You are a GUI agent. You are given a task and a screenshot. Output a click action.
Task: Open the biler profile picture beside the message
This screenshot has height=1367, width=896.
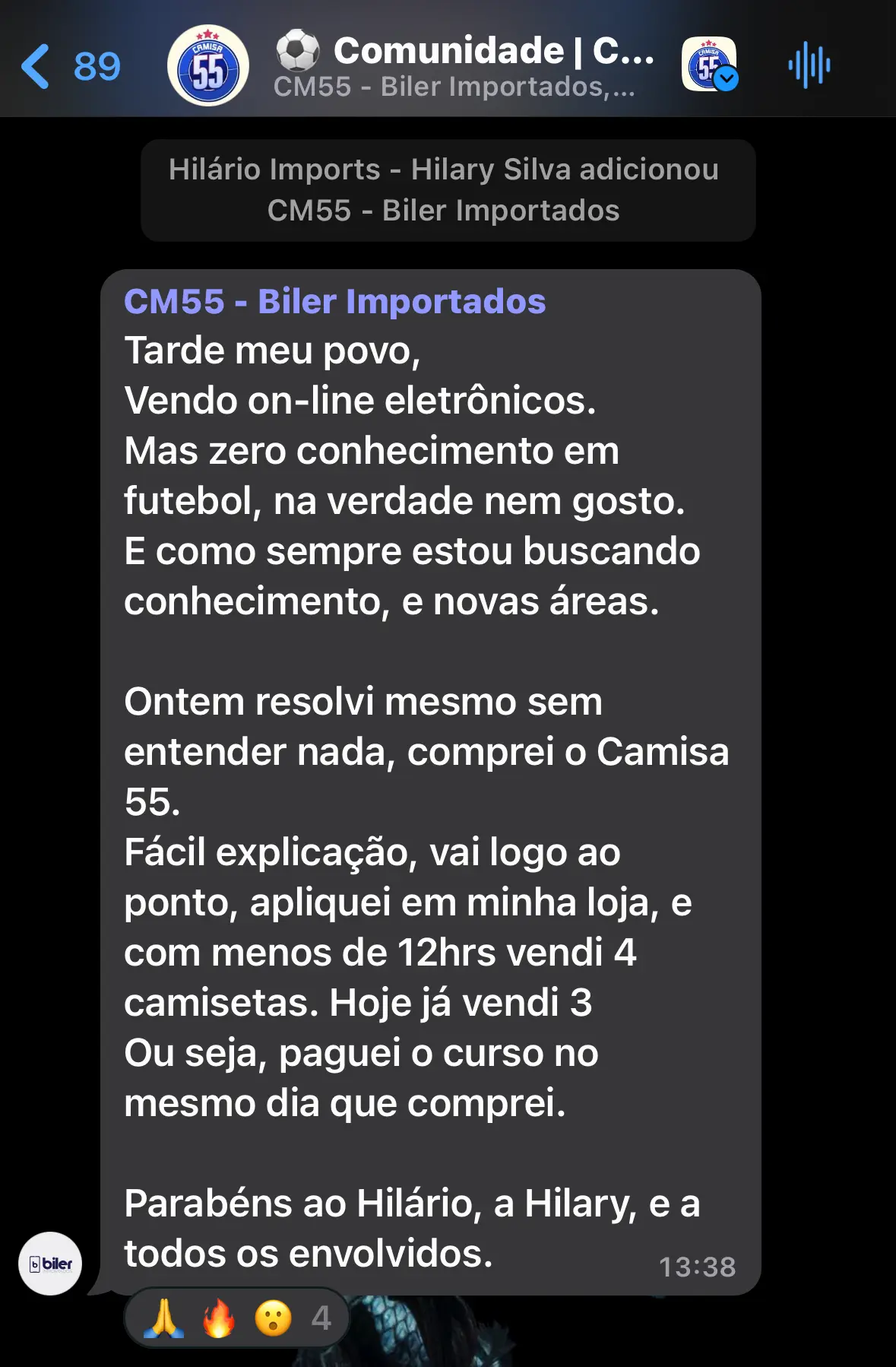(x=50, y=1264)
